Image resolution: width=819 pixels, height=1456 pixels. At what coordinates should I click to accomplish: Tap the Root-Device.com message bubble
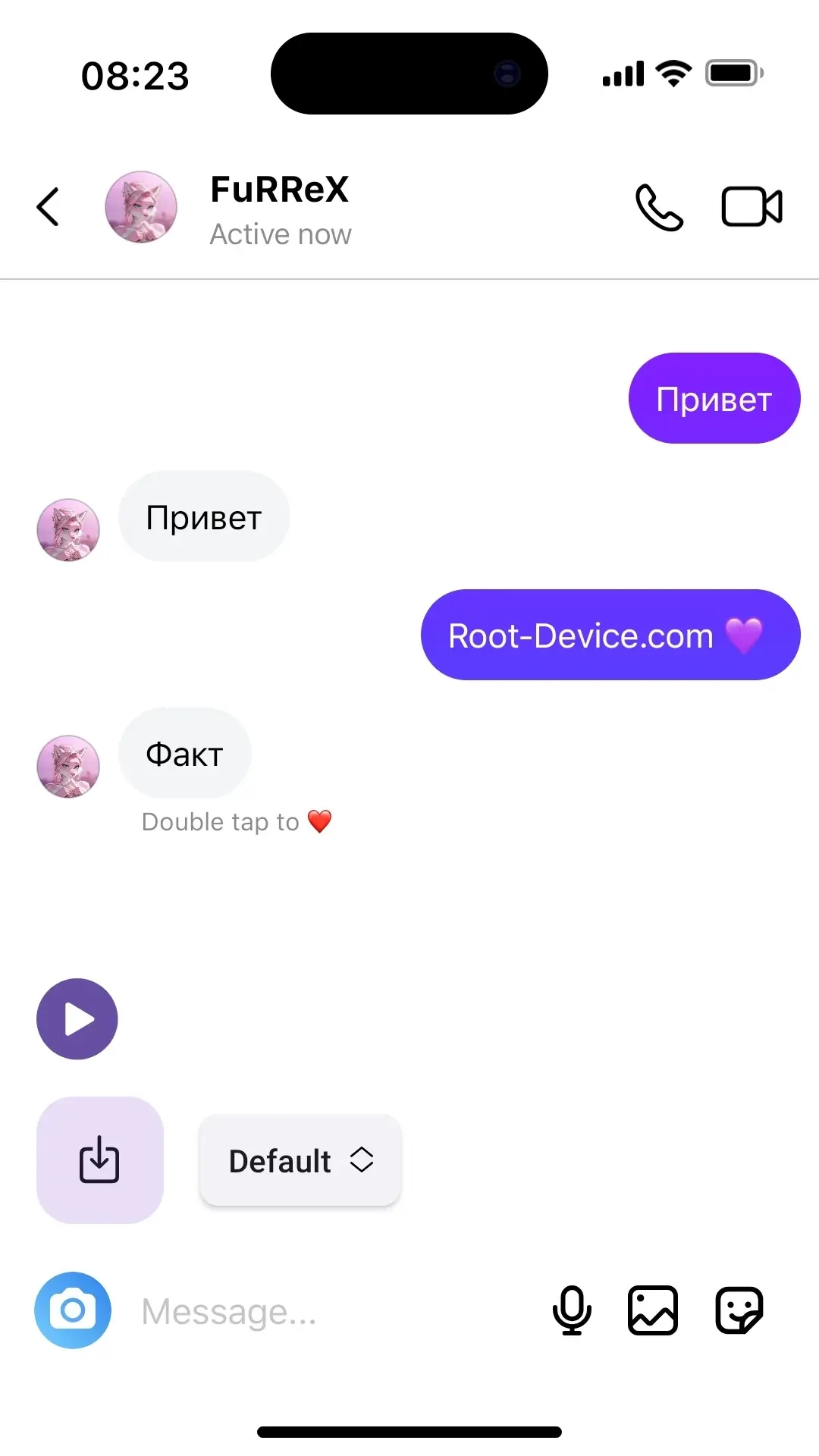610,635
